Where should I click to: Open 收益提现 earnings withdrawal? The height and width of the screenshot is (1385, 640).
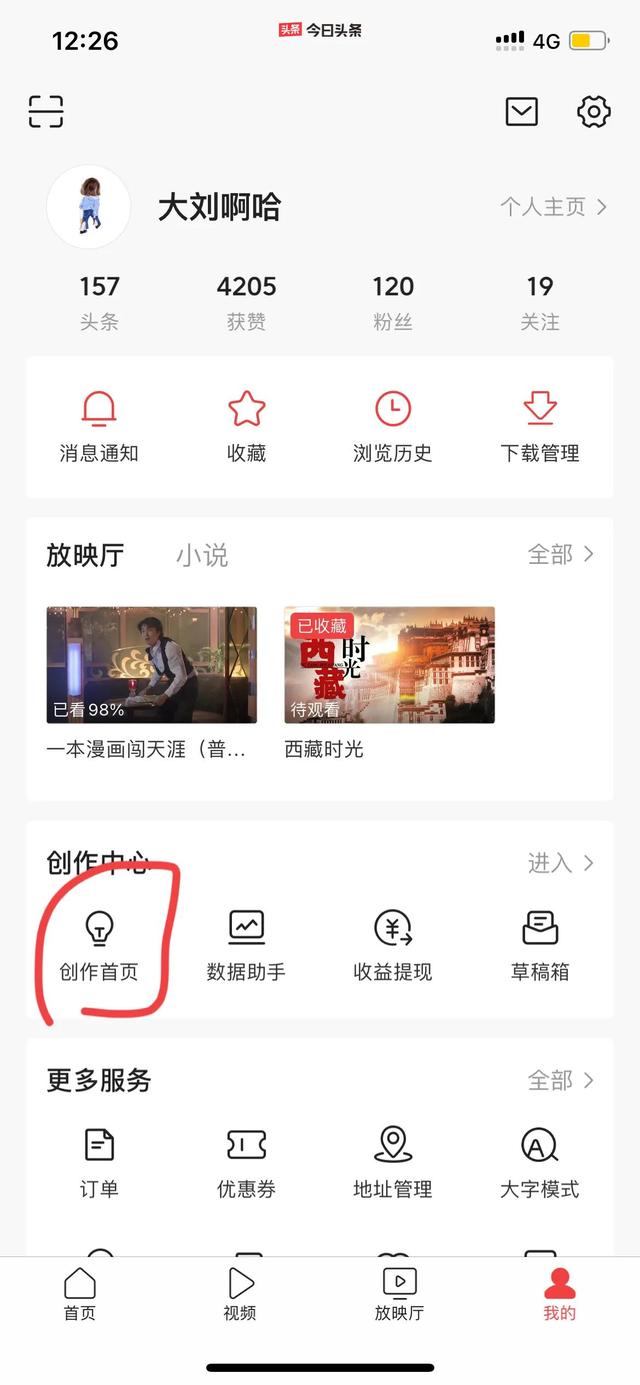(x=393, y=945)
